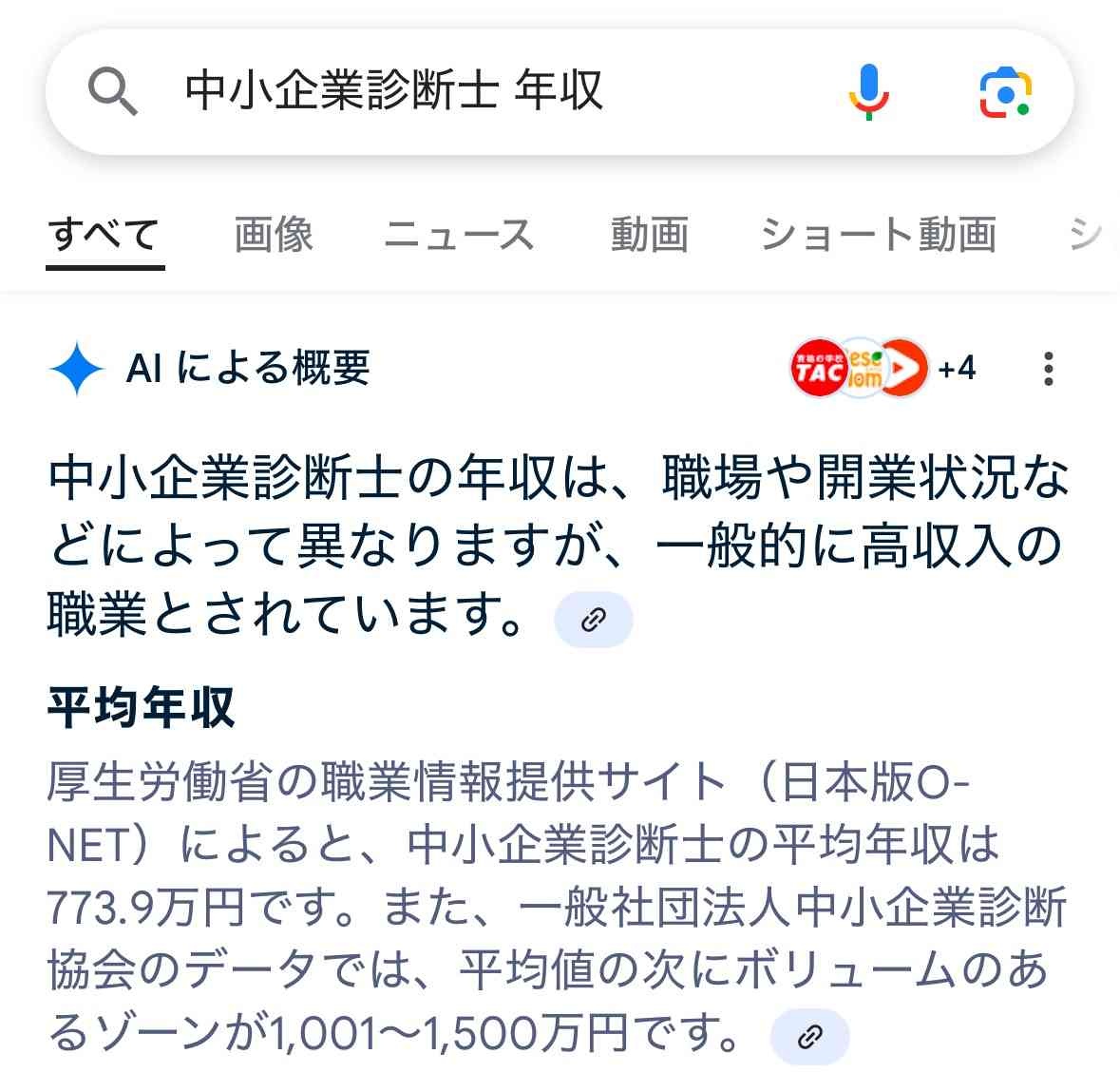Switch to the ニュース tab
The image size is (1120, 1092).
point(459,235)
